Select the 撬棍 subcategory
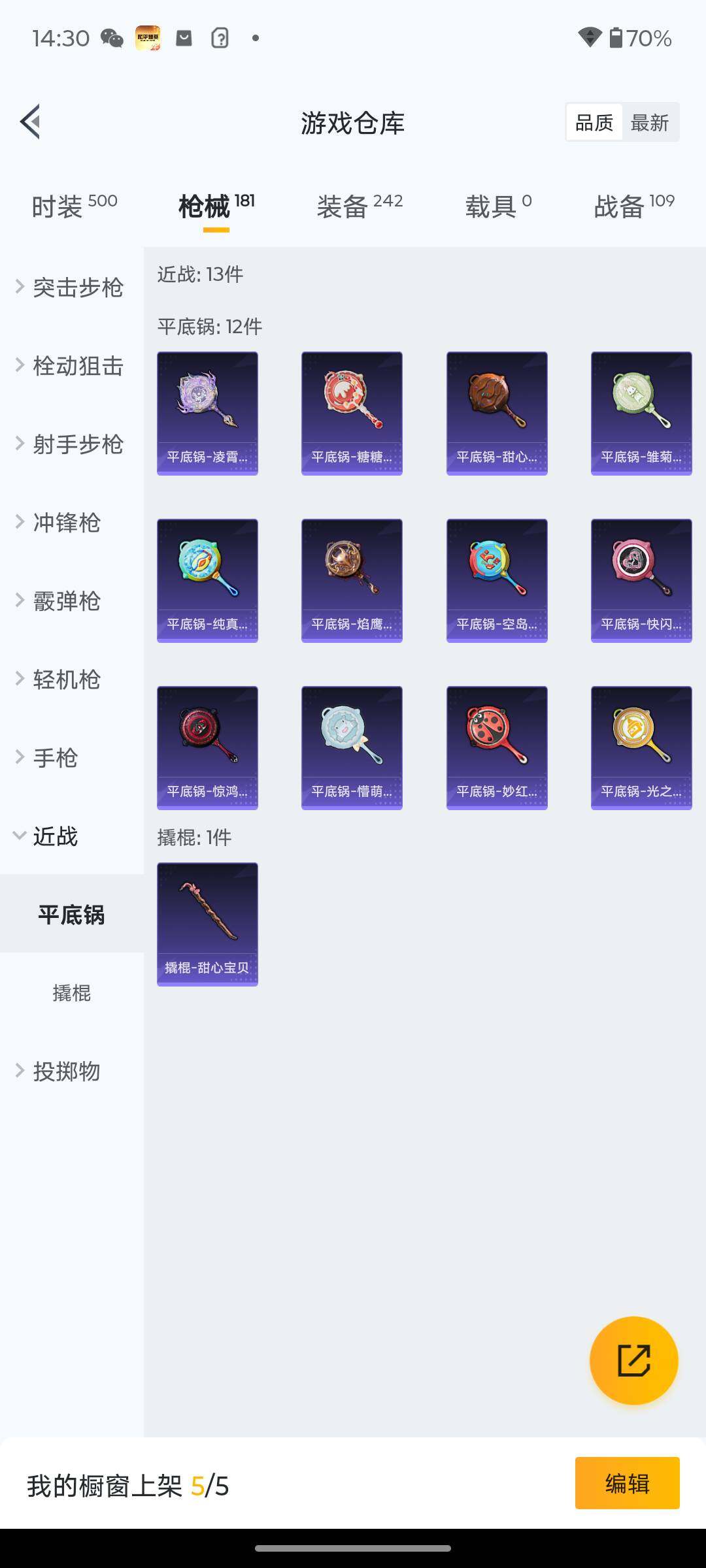Screen dimensions: 706x1568 click(x=71, y=993)
